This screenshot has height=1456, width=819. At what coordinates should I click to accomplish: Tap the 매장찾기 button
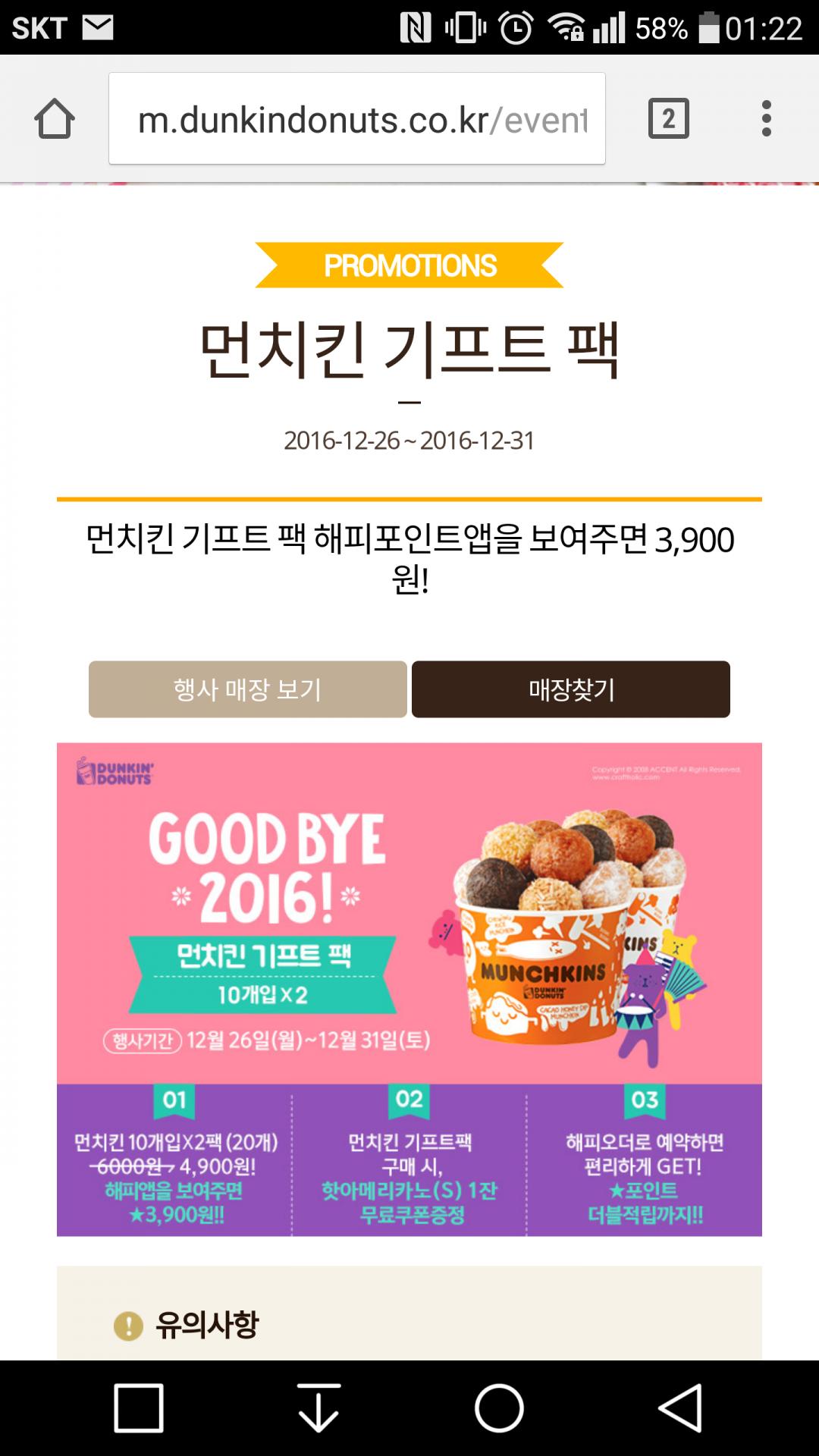(571, 689)
